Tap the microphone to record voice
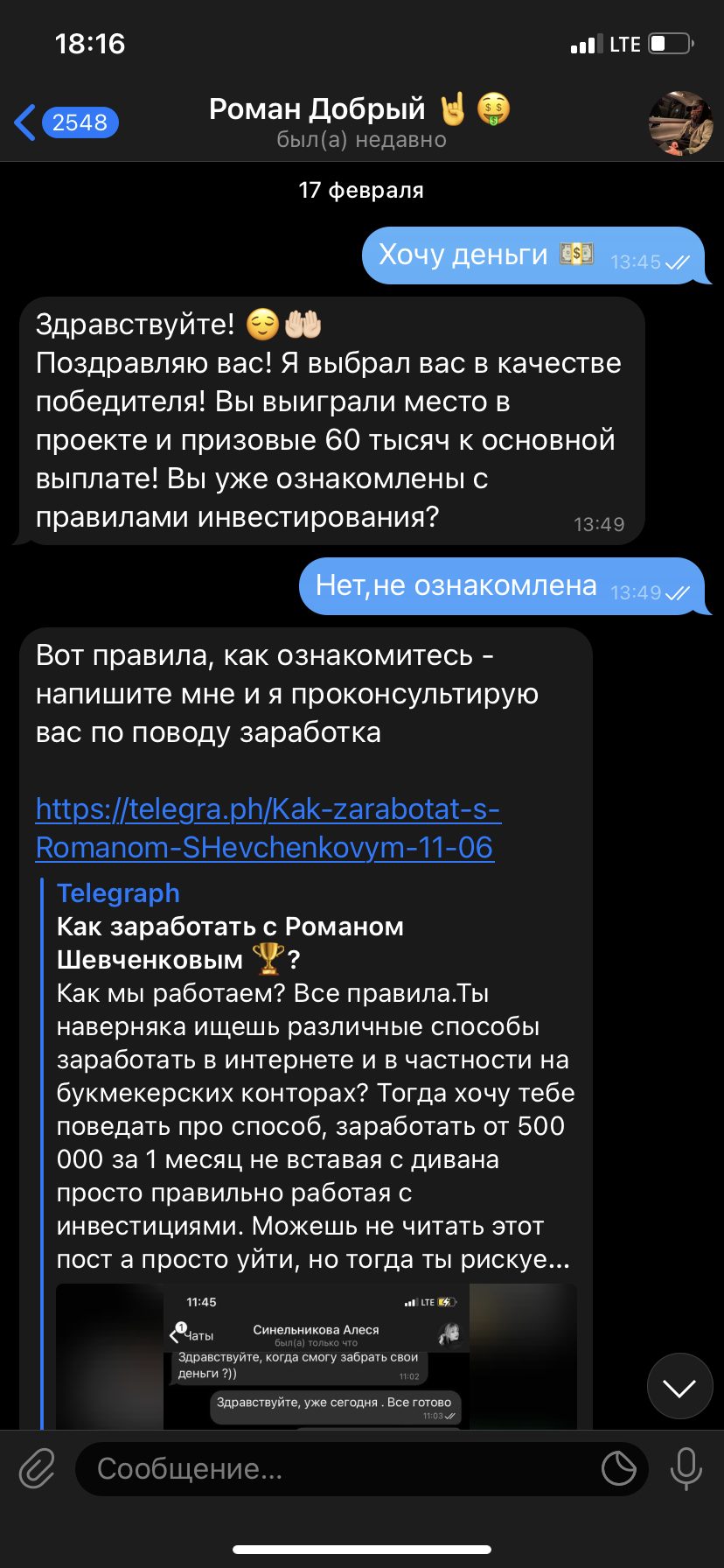The image size is (724, 1568). click(686, 1468)
